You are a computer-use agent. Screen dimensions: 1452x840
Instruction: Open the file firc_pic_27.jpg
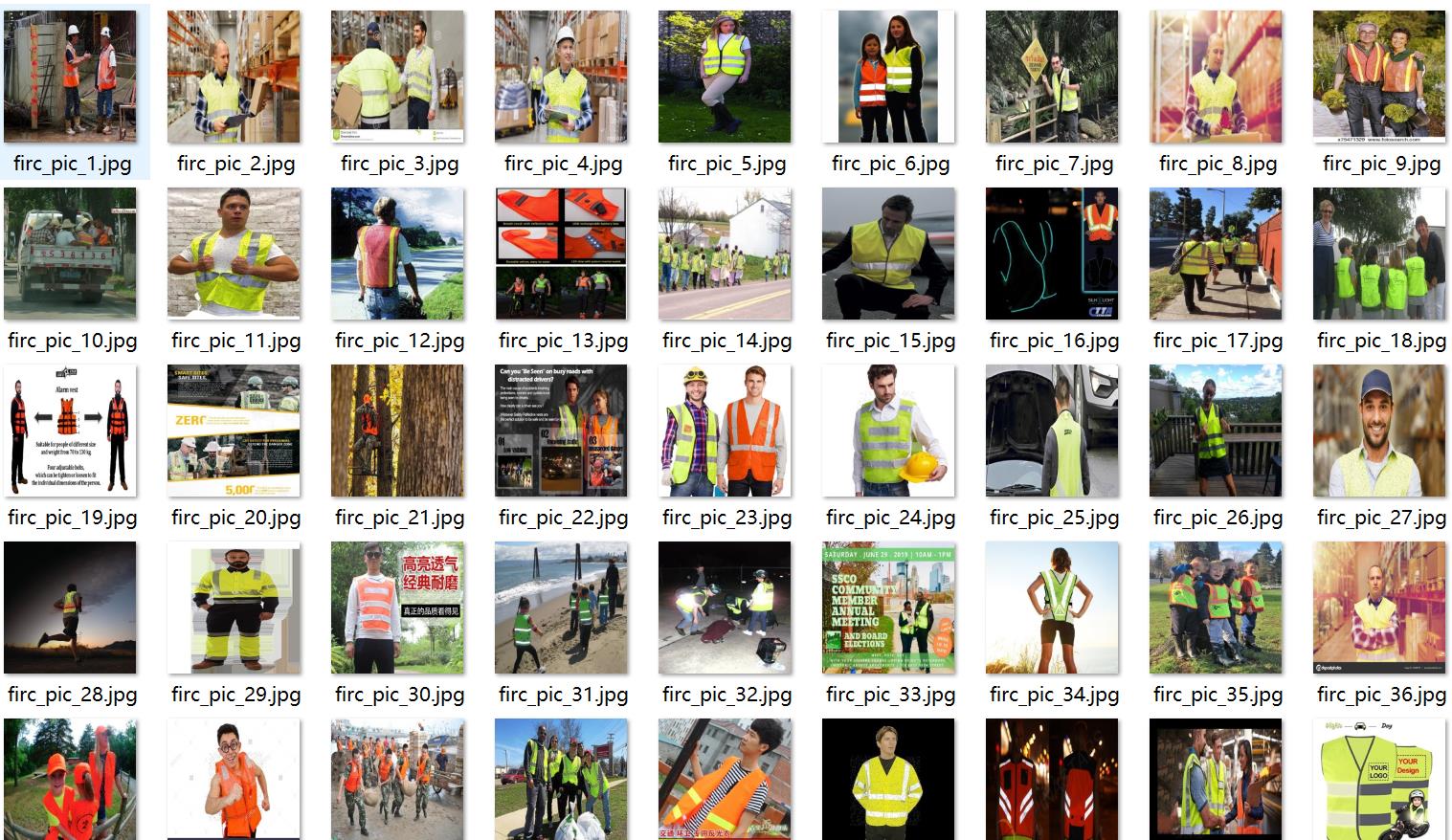click(x=1379, y=431)
